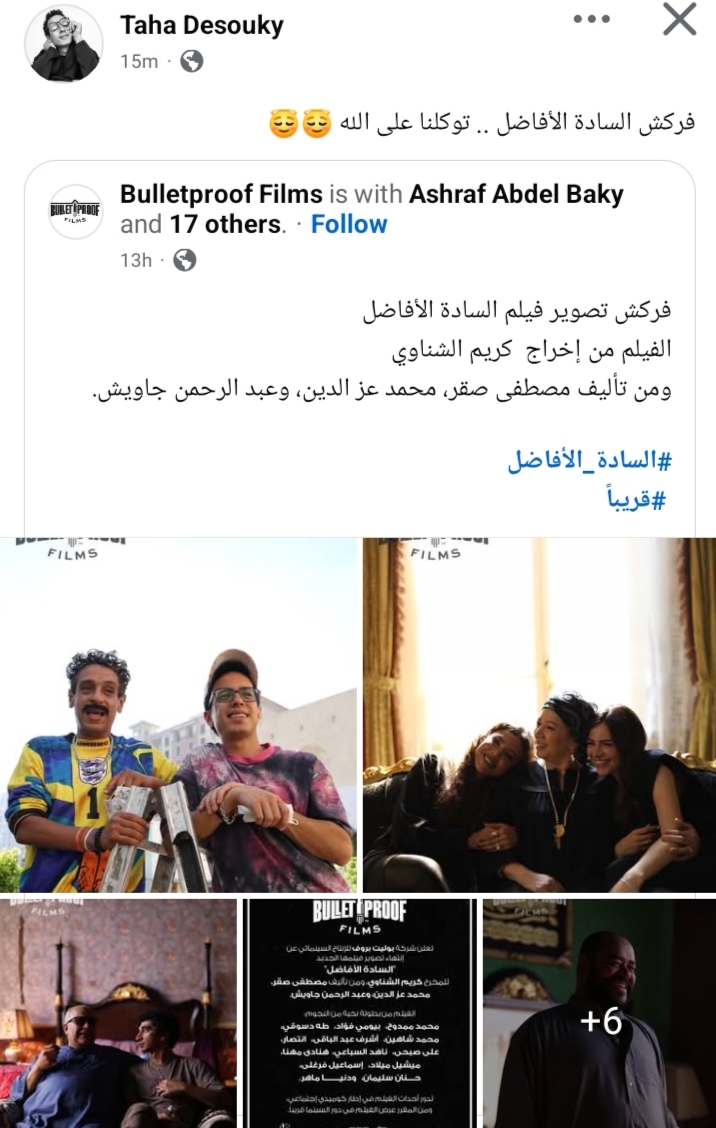Close this post view
Viewport: 716px width, 1128px height.
pyautogui.click(x=680, y=19)
